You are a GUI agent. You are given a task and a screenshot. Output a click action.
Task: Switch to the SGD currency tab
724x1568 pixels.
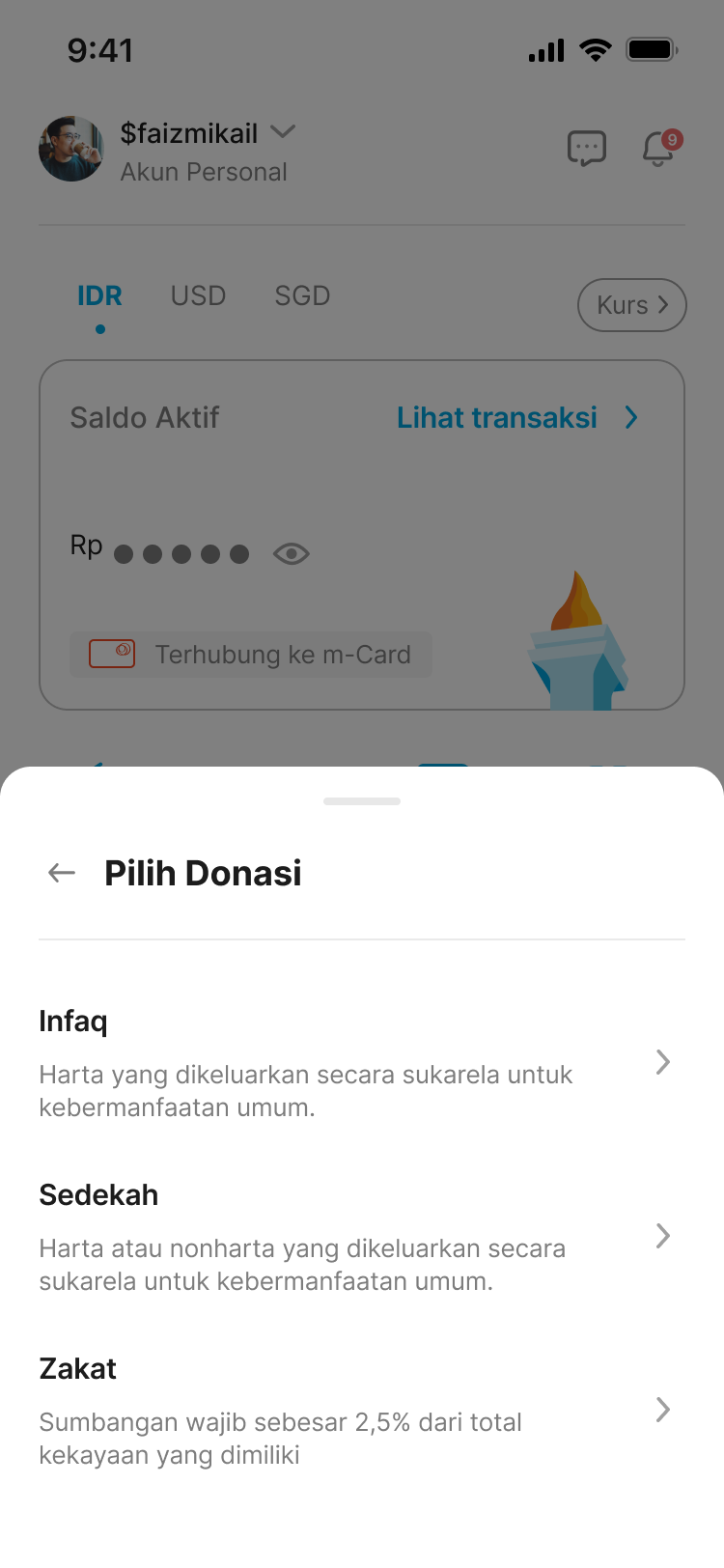(x=302, y=295)
